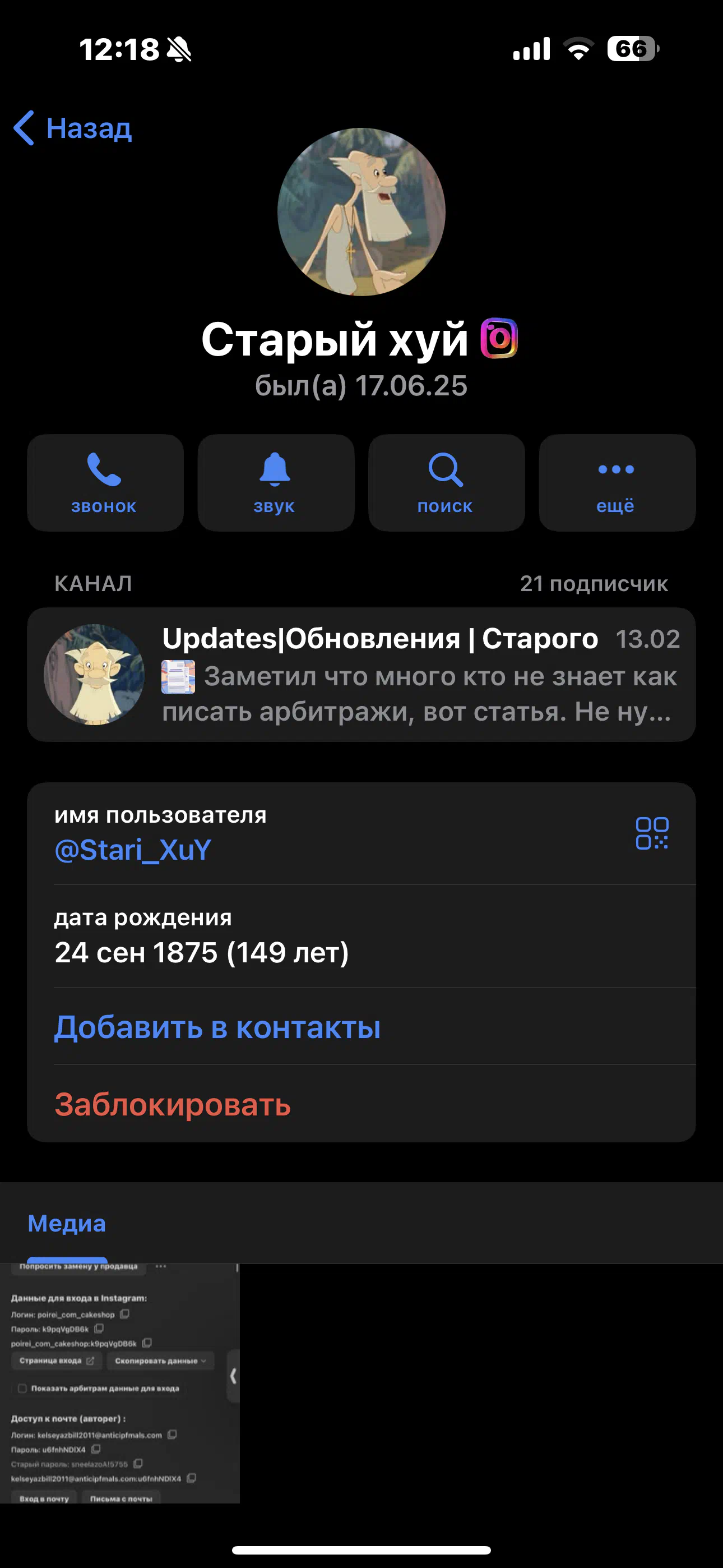Block this user with Заблокировать
723x1568 pixels.
173,1104
